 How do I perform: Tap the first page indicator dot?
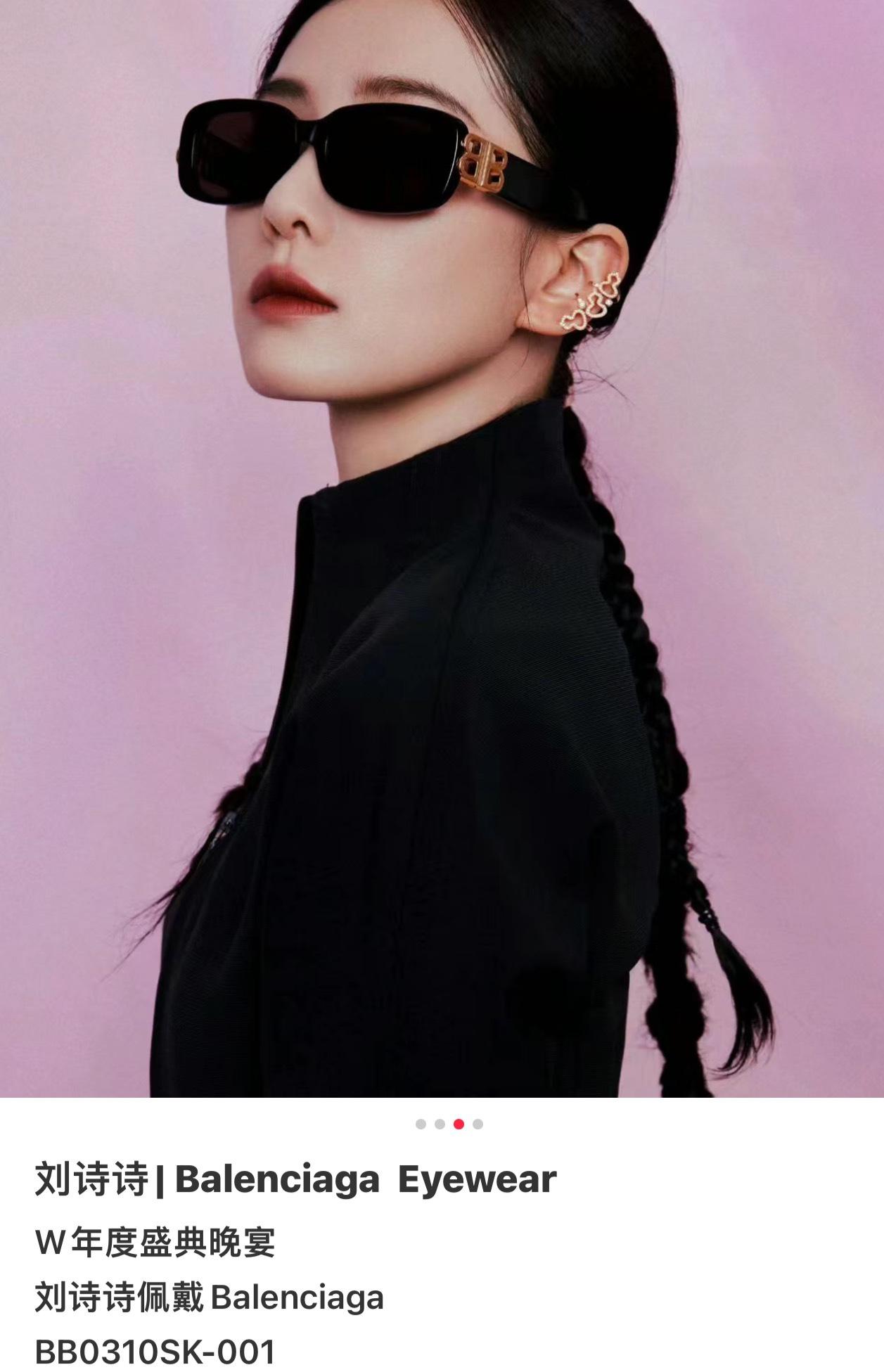421,1124
